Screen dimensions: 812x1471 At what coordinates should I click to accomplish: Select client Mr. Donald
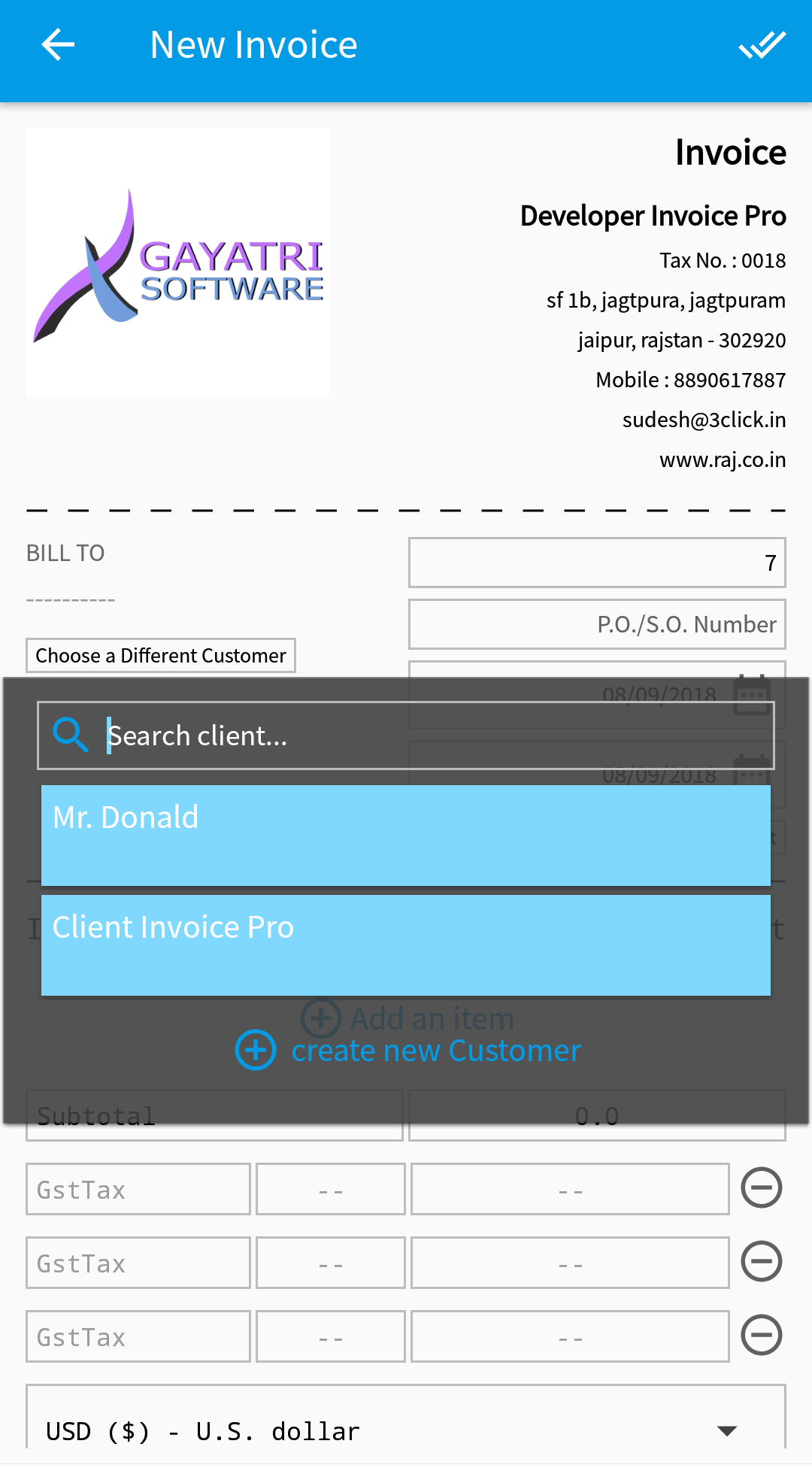[x=406, y=836]
